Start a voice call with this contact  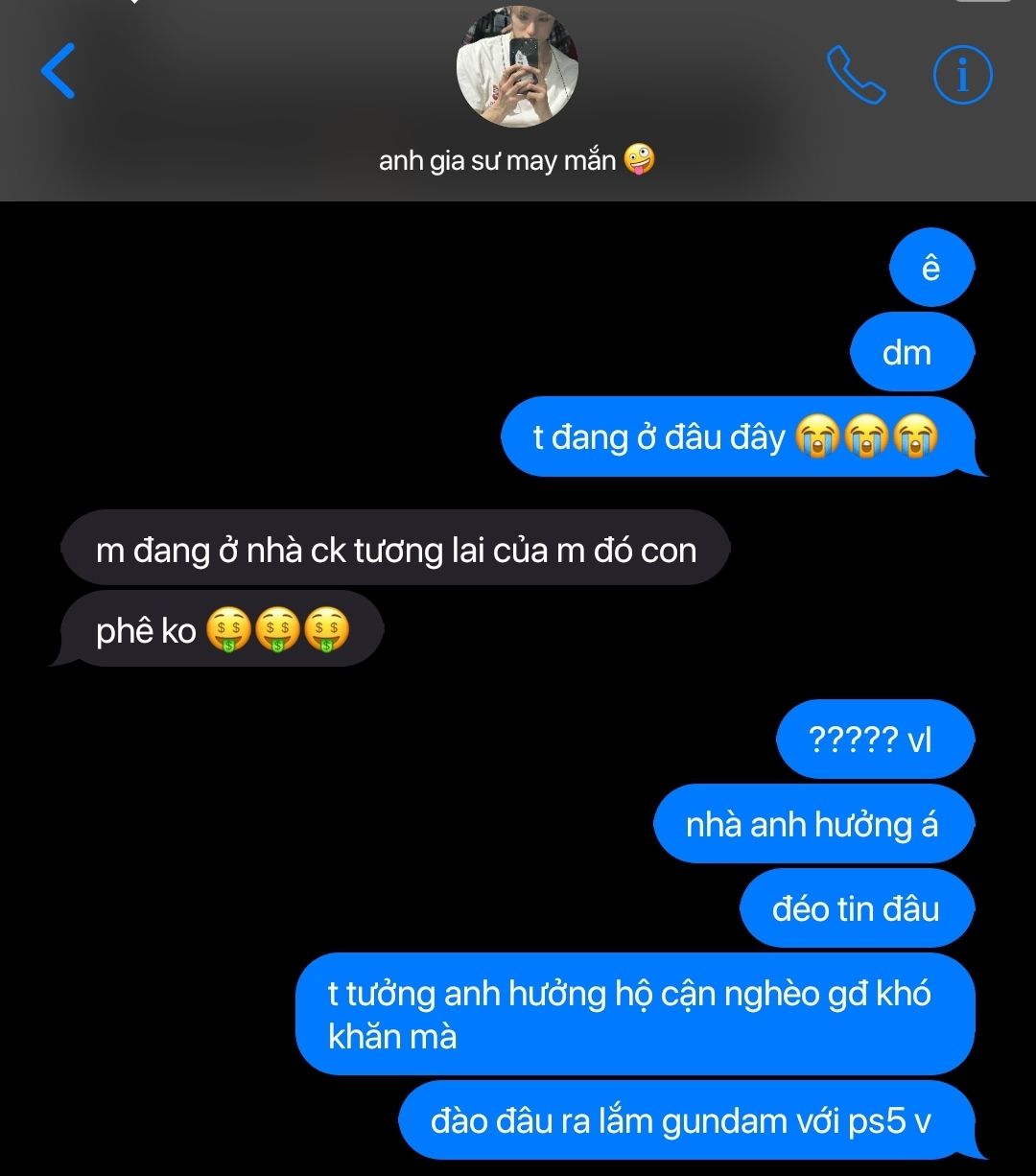click(x=856, y=75)
